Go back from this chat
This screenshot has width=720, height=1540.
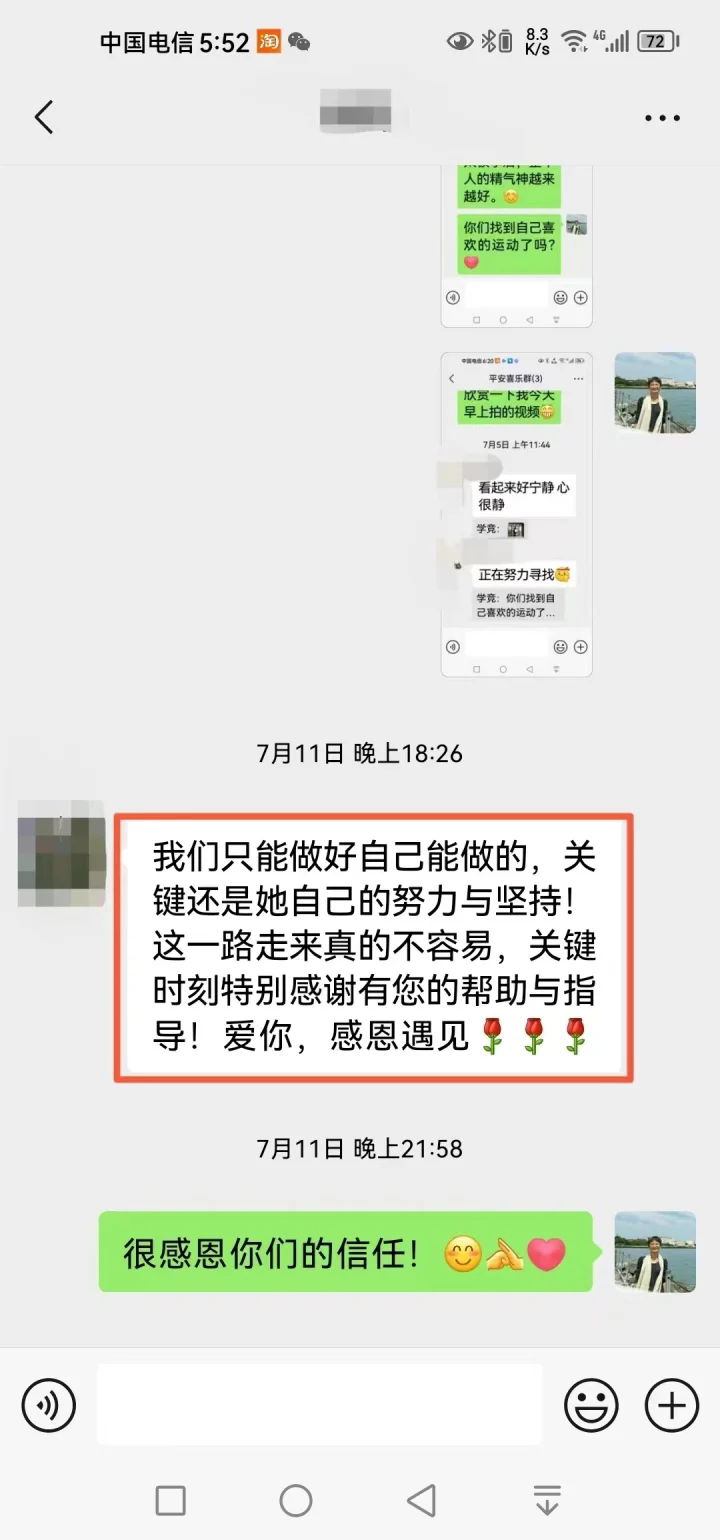[44, 118]
